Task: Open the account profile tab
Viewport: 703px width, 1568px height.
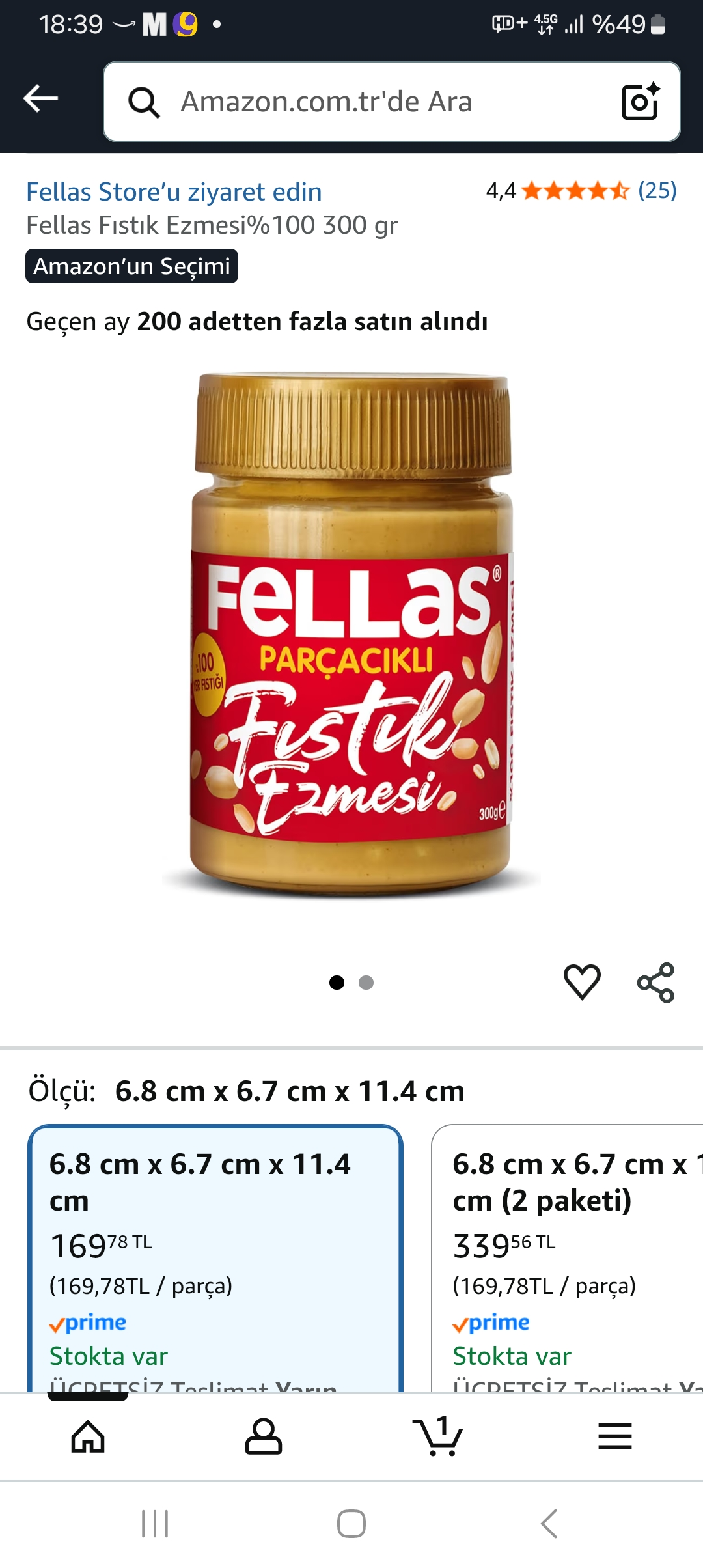Action: 263,1436
